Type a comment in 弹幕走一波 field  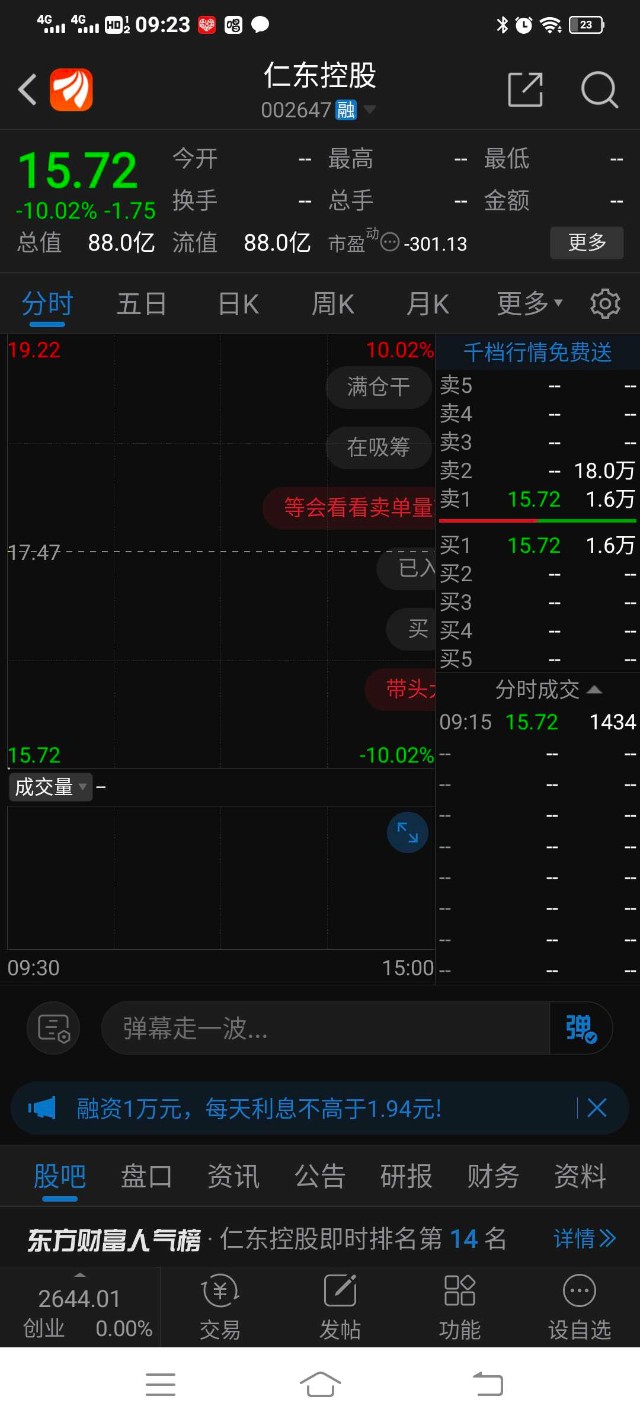coord(325,1028)
